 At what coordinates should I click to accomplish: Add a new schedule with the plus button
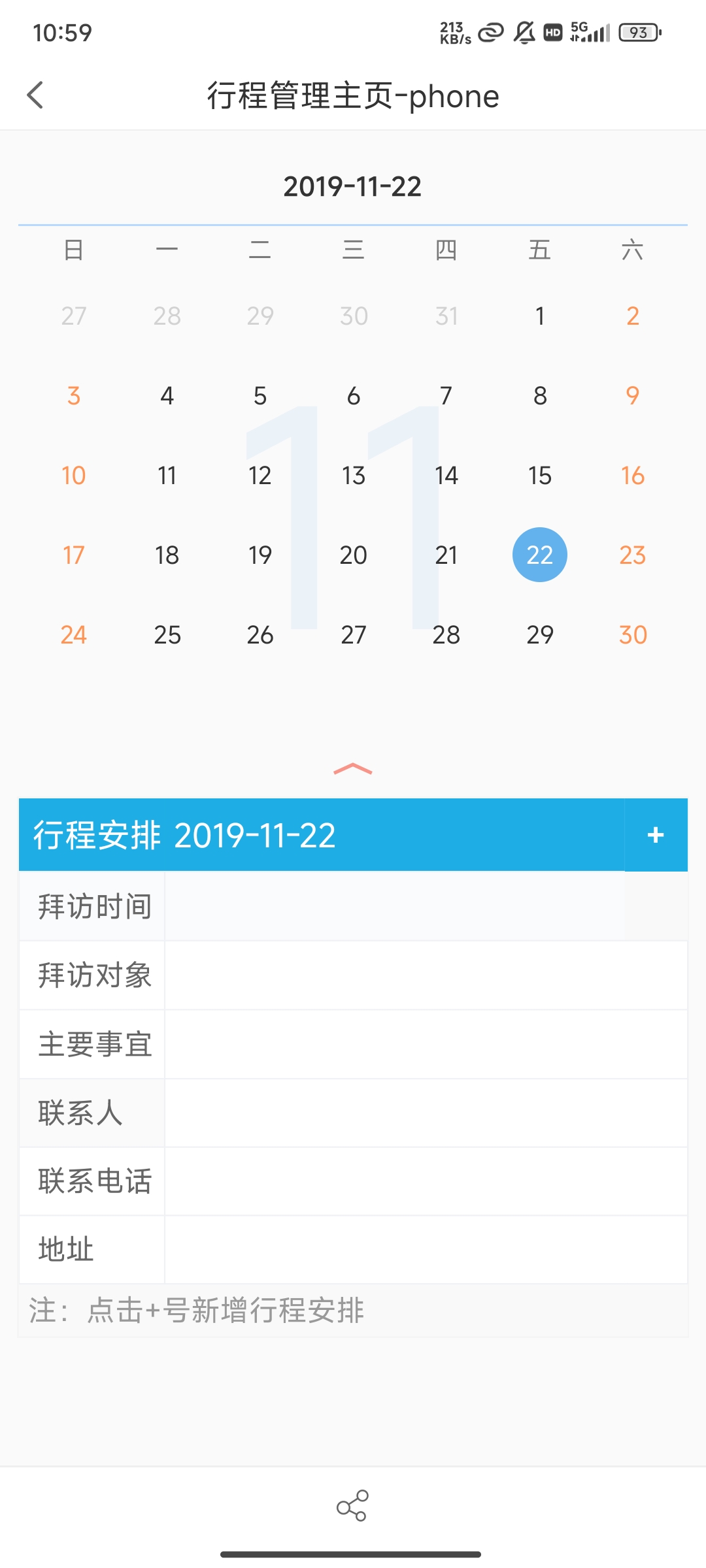(x=656, y=835)
